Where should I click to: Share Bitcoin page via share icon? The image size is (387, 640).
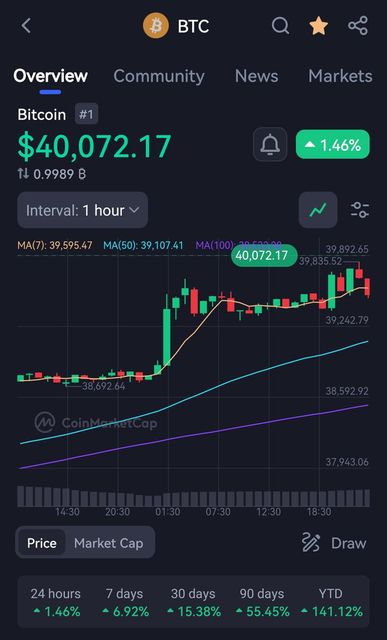pos(358,26)
